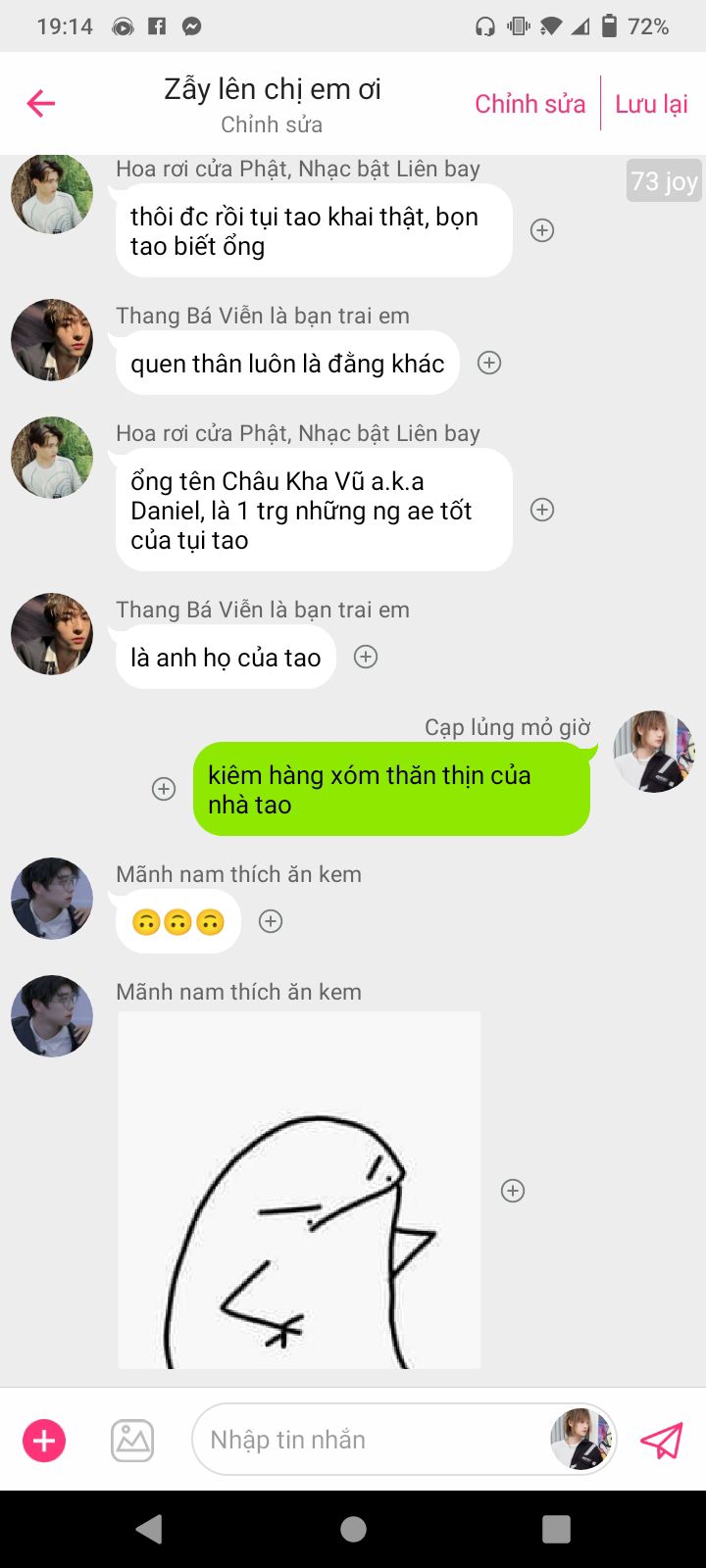Tap plus icon beside "là anh họ của tao"

pyautogui.click(x=366, y=657)
